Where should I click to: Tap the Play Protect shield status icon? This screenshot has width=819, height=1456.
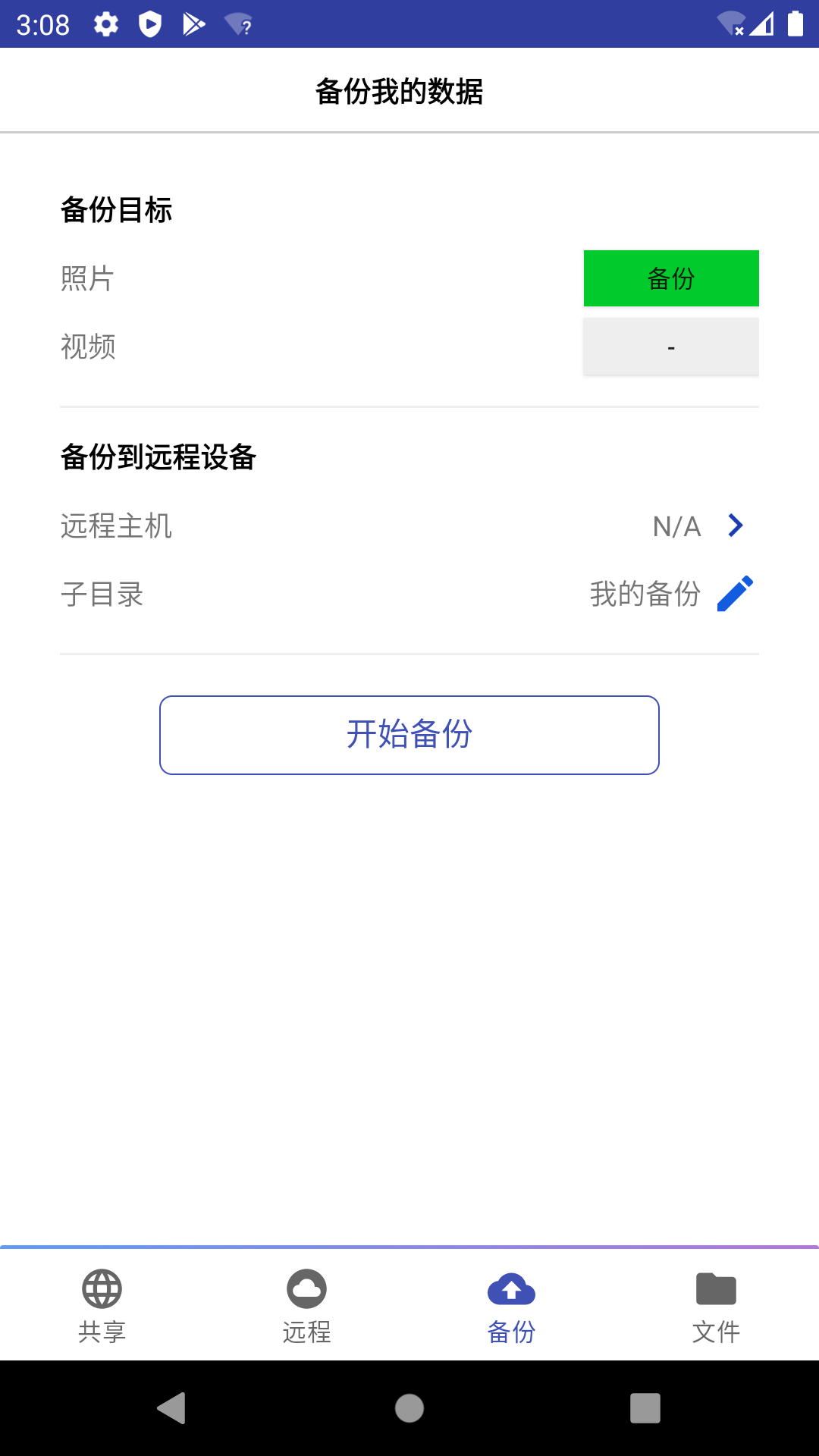click(x=150, y=23)
